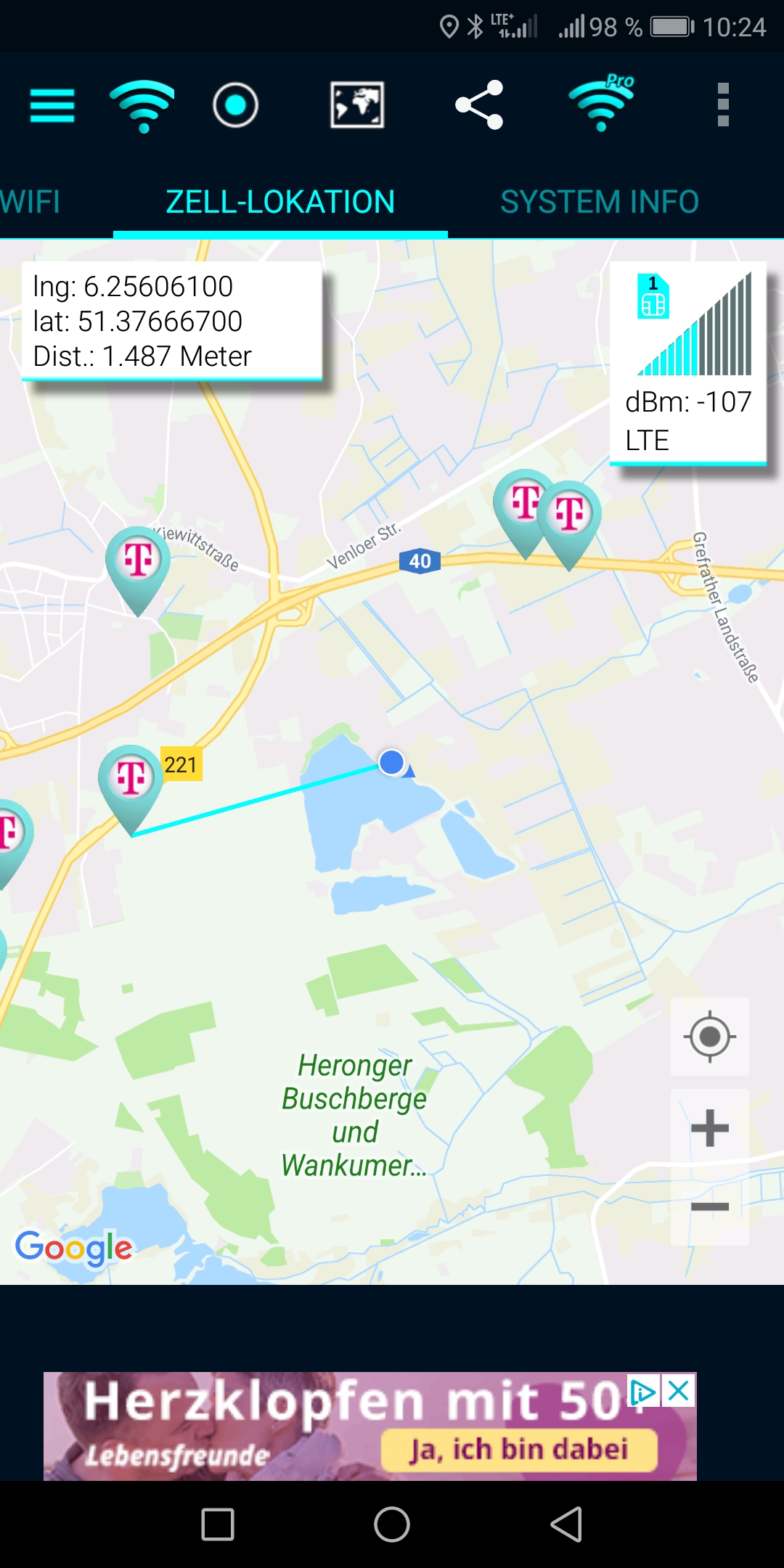Tap the record circle icon
Image resolution: width=784 pixels, height=1568 pixels.
click(x=235, y=106)
